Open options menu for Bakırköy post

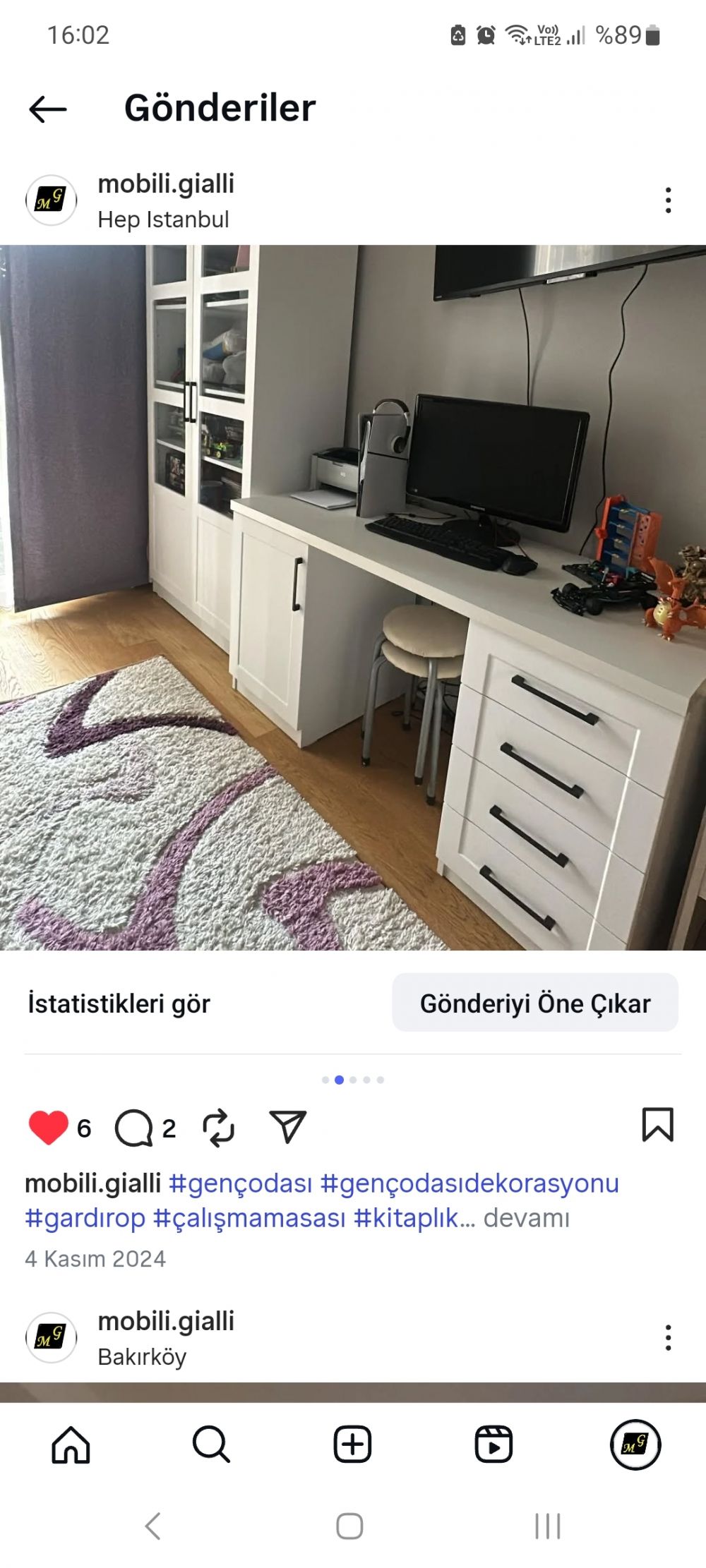coord(667,1337)
